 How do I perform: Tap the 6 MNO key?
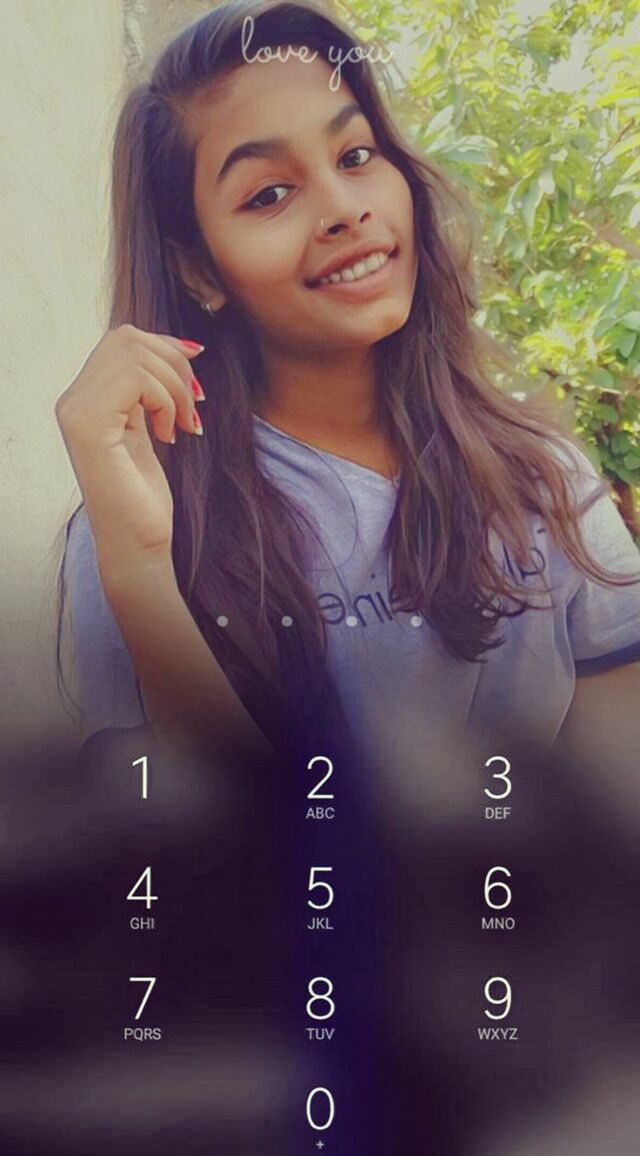click(x=498, y=897)
